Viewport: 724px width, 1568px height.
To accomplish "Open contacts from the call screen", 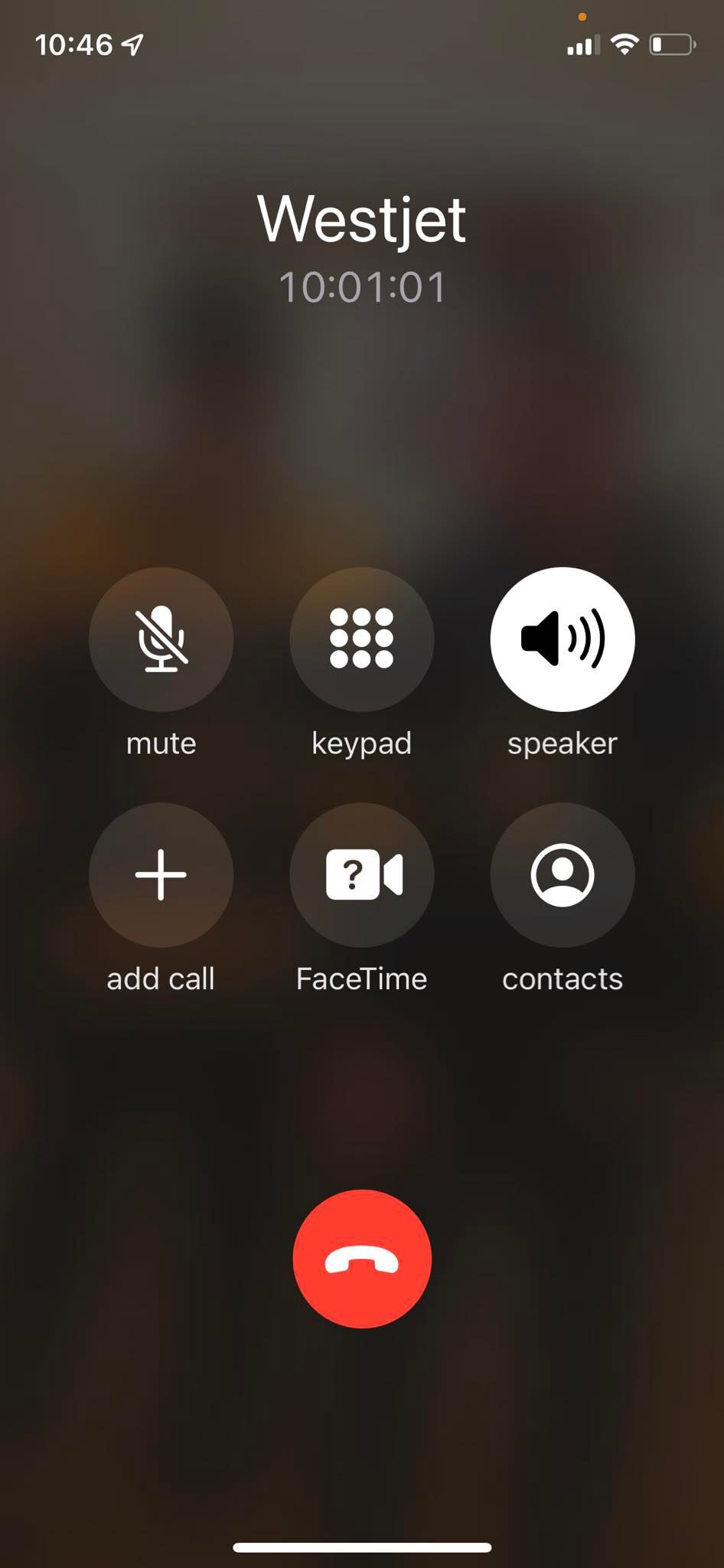I will [x=562, y=874].
